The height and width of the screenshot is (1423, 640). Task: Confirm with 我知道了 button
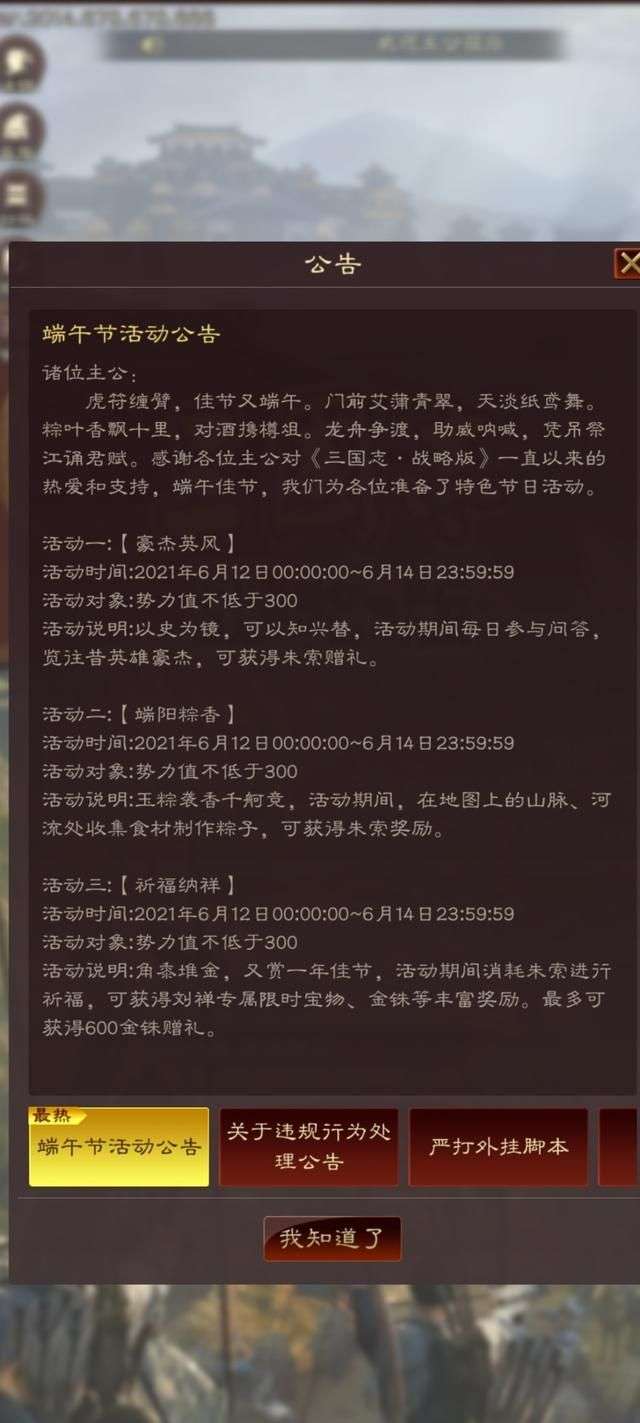332,1239
